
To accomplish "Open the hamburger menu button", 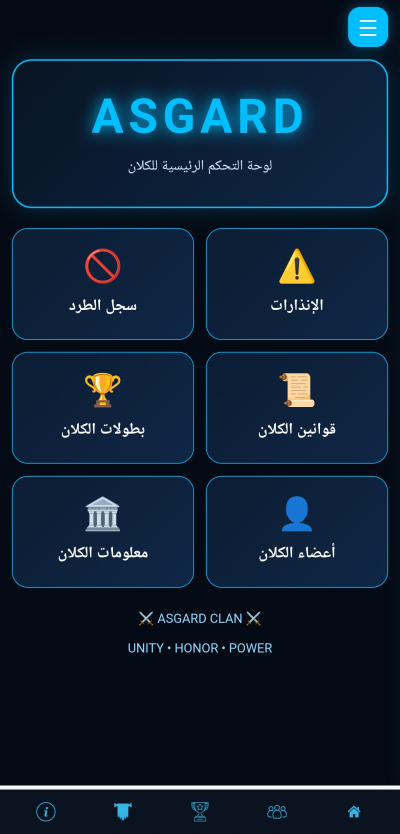I will pyautogui.click(x=368, y=27).
